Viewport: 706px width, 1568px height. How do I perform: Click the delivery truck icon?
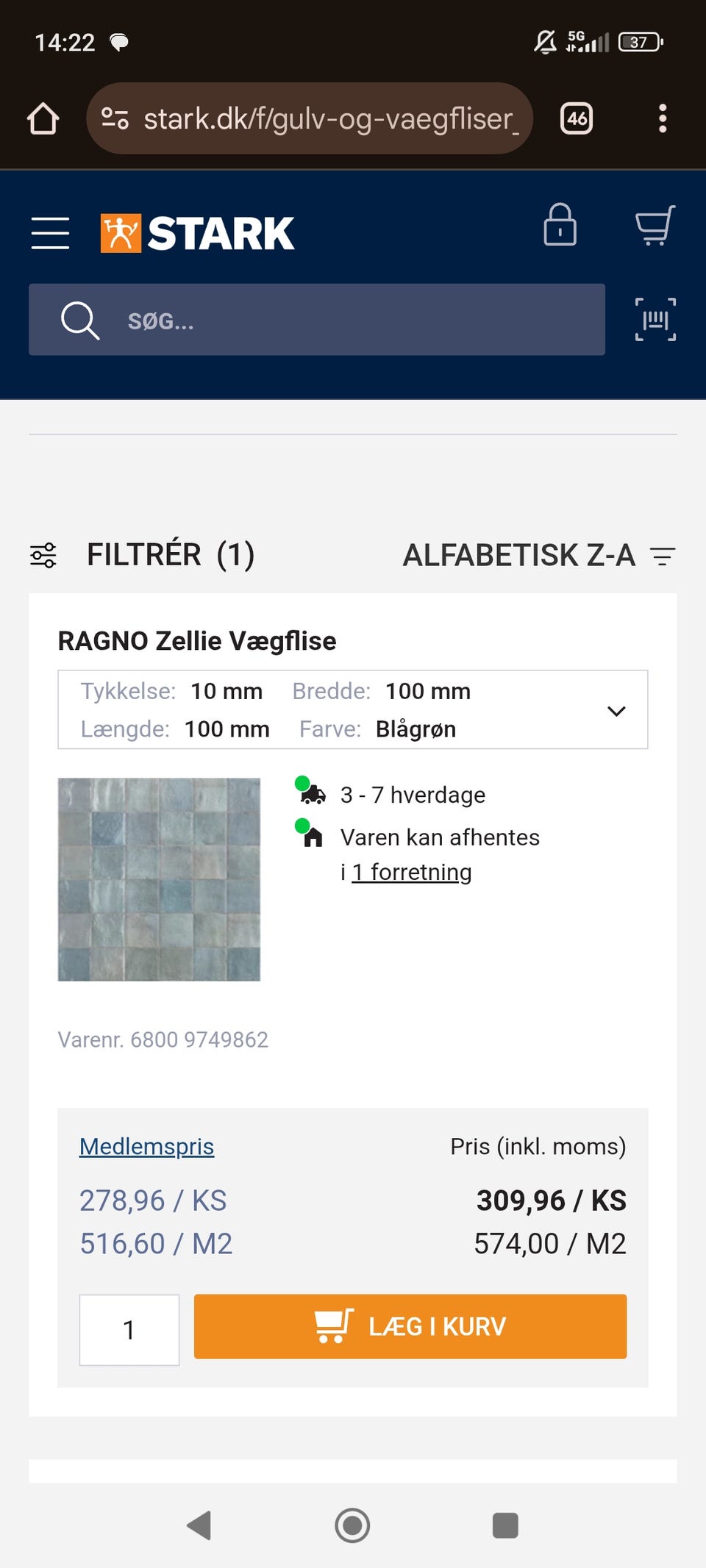pos(312,795)
